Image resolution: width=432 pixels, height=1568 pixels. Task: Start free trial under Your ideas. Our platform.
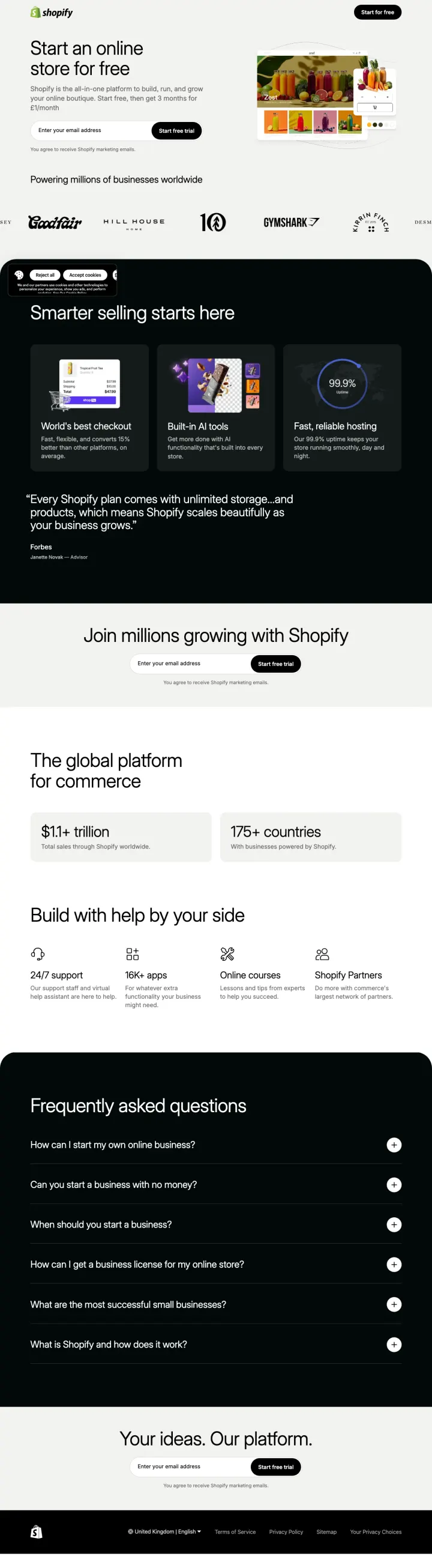point(275,1467)
